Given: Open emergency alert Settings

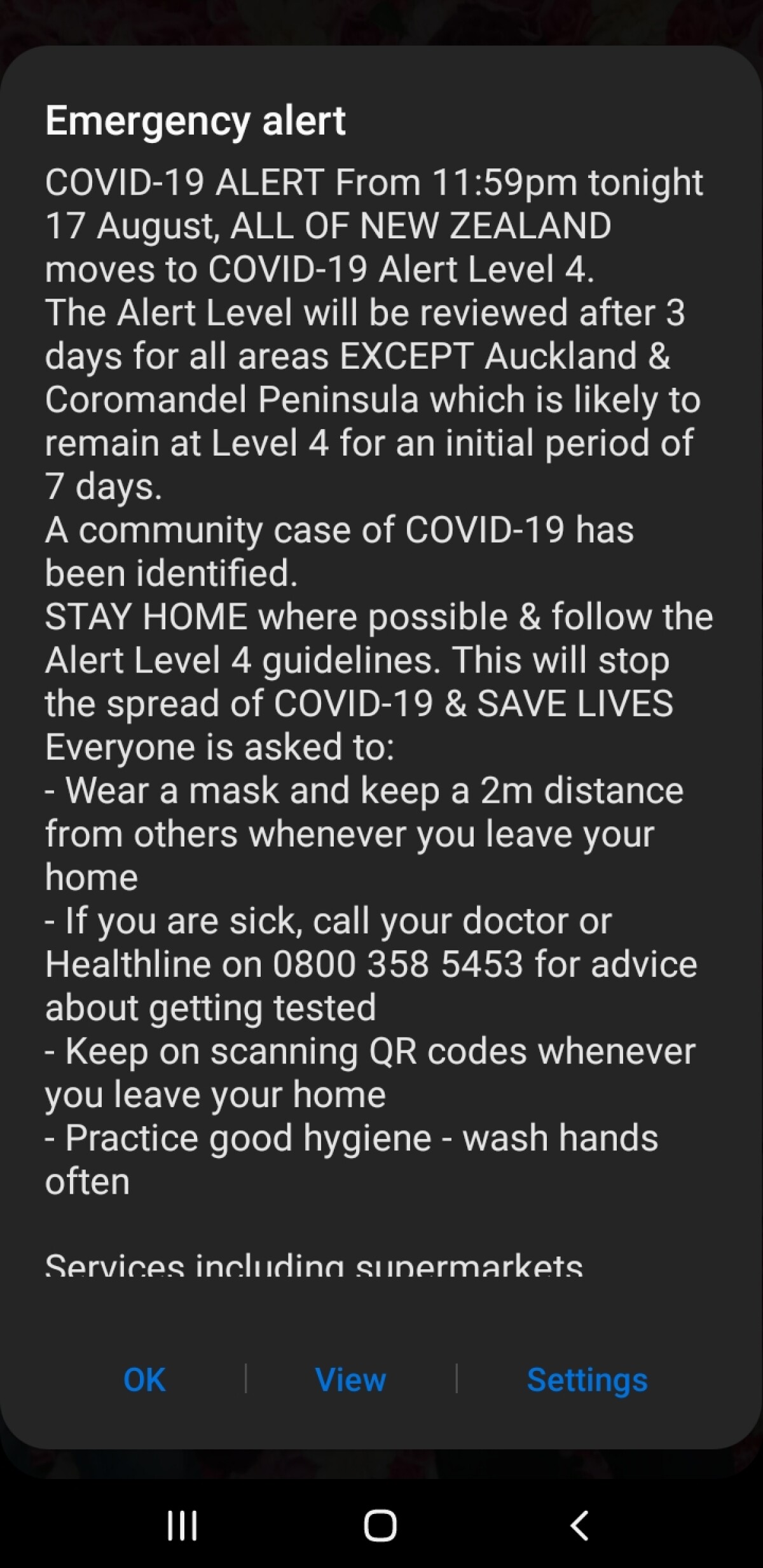Looking at the screenshot, I should [x=587, y=1379].
